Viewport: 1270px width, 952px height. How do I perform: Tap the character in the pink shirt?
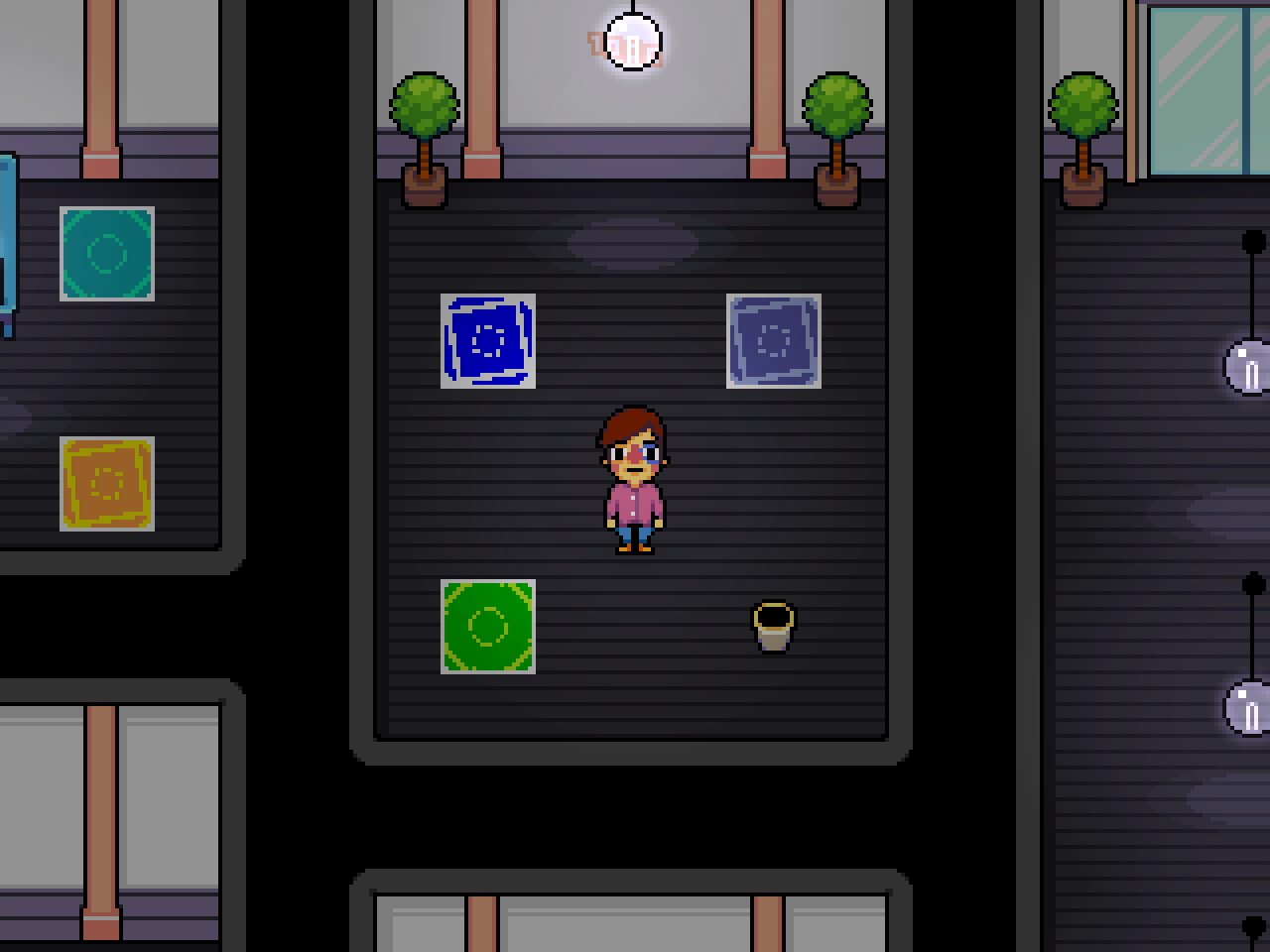click(x=632, y=481)
